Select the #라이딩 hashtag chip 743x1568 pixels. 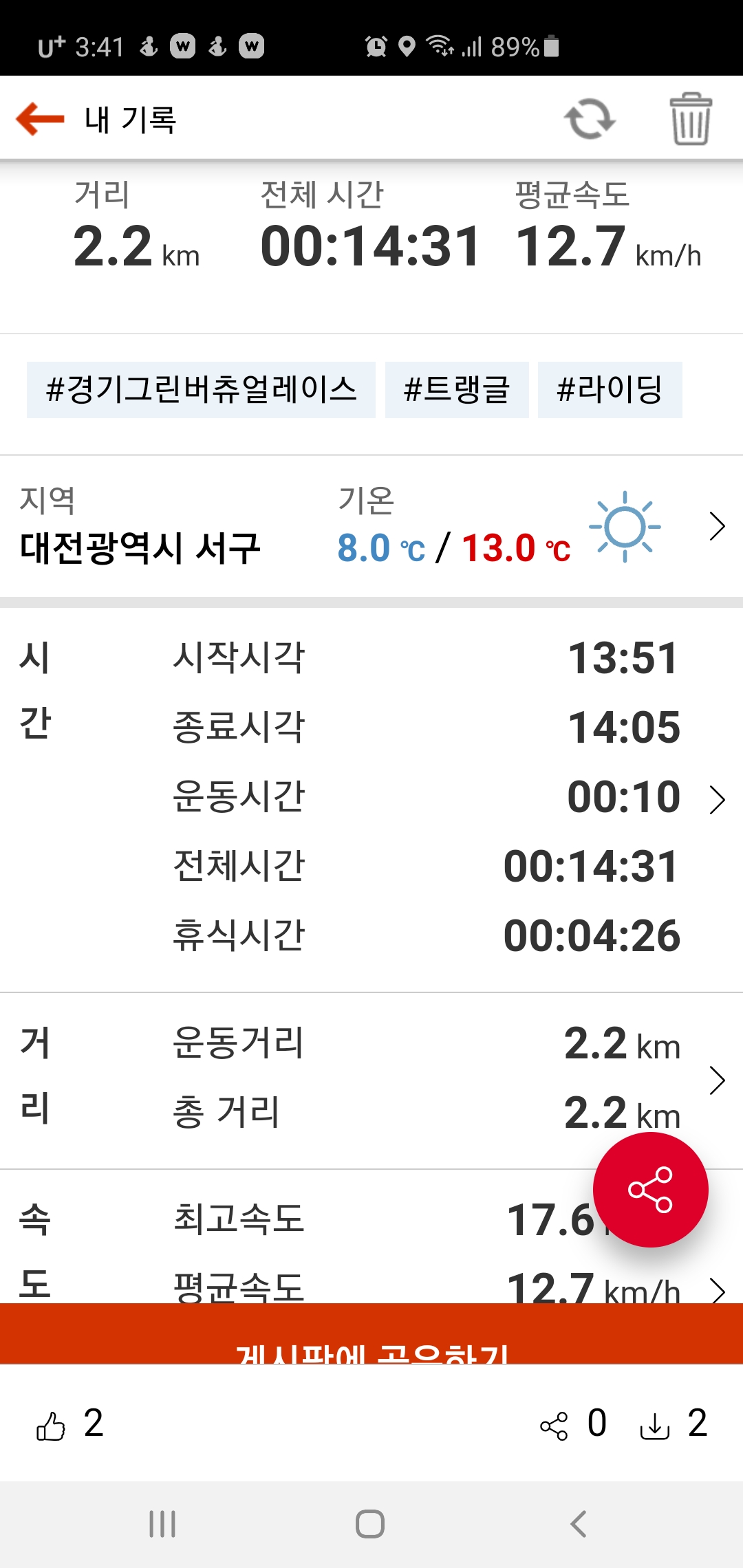(x=610, y=390)
